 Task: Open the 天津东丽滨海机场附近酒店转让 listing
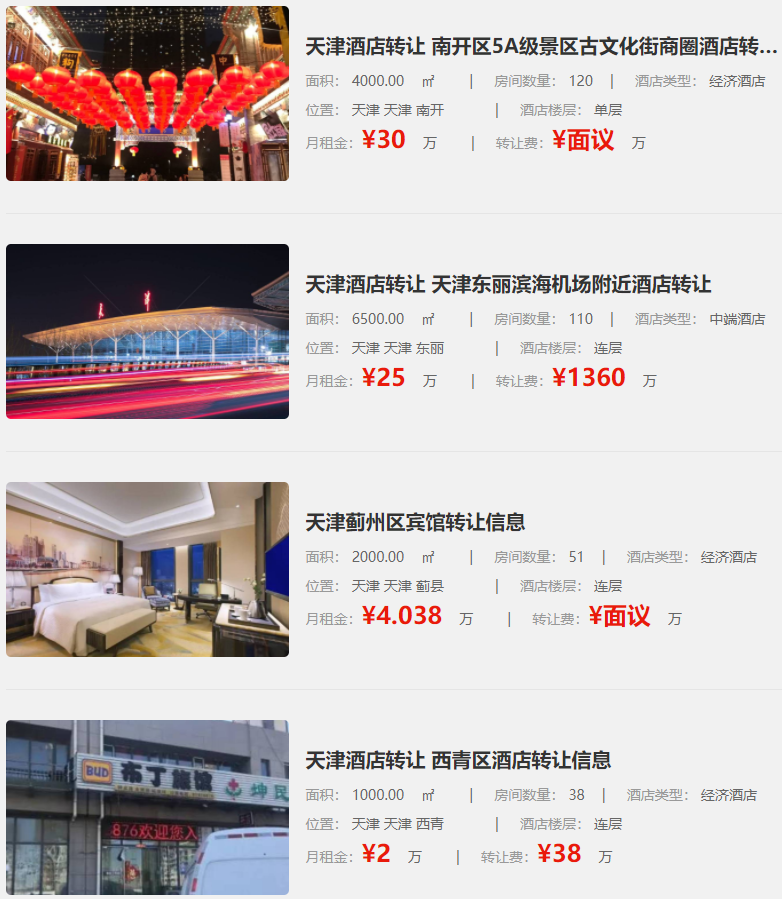click(508, 285)
